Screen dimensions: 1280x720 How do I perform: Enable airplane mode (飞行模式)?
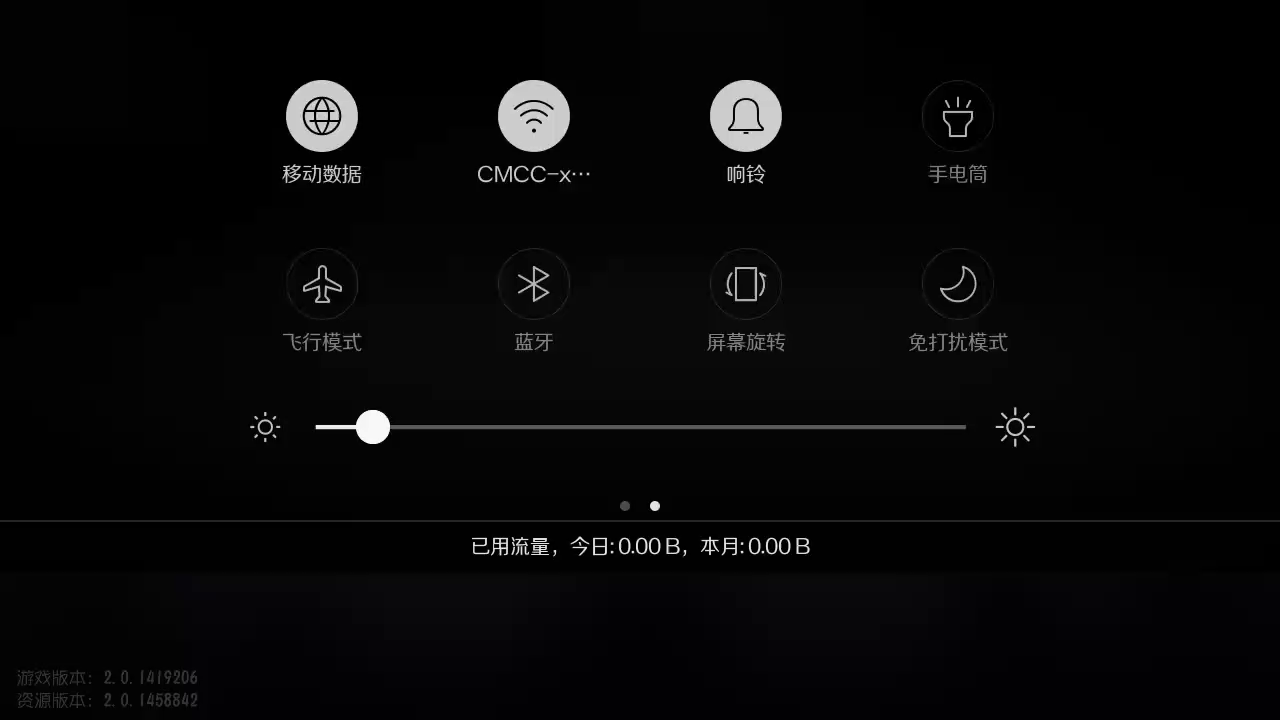(322, 284)
